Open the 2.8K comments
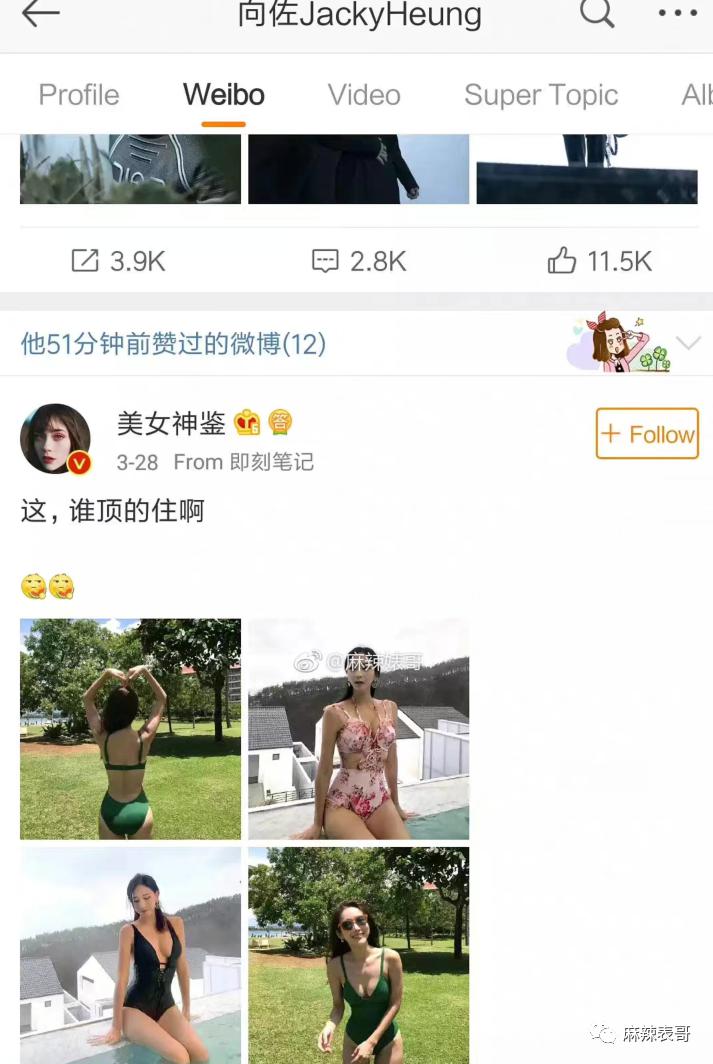713x1064 pixels. 358,262
